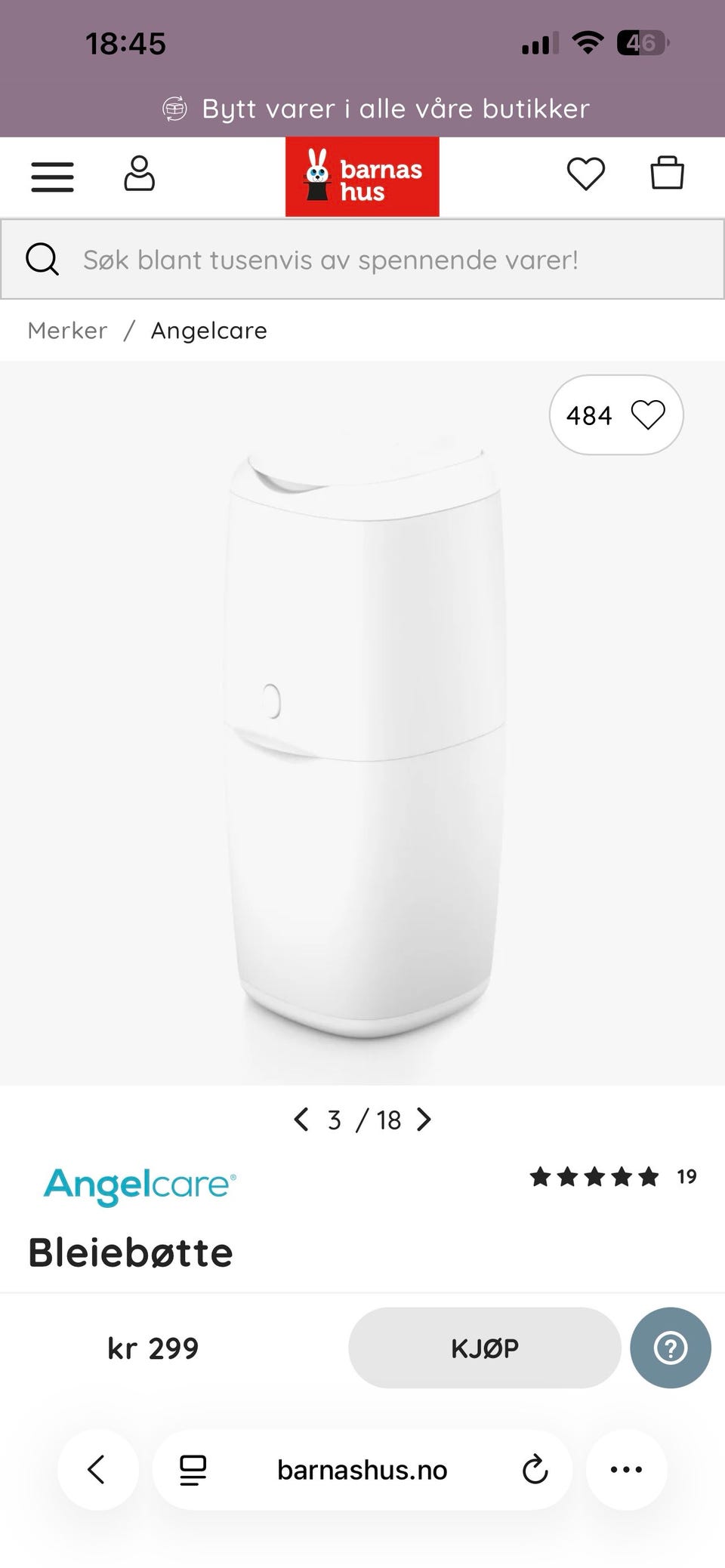This screenshot has width=725, height=1568.
Task: Open the Merker breadcrumb link
Action: click(67, 331)
